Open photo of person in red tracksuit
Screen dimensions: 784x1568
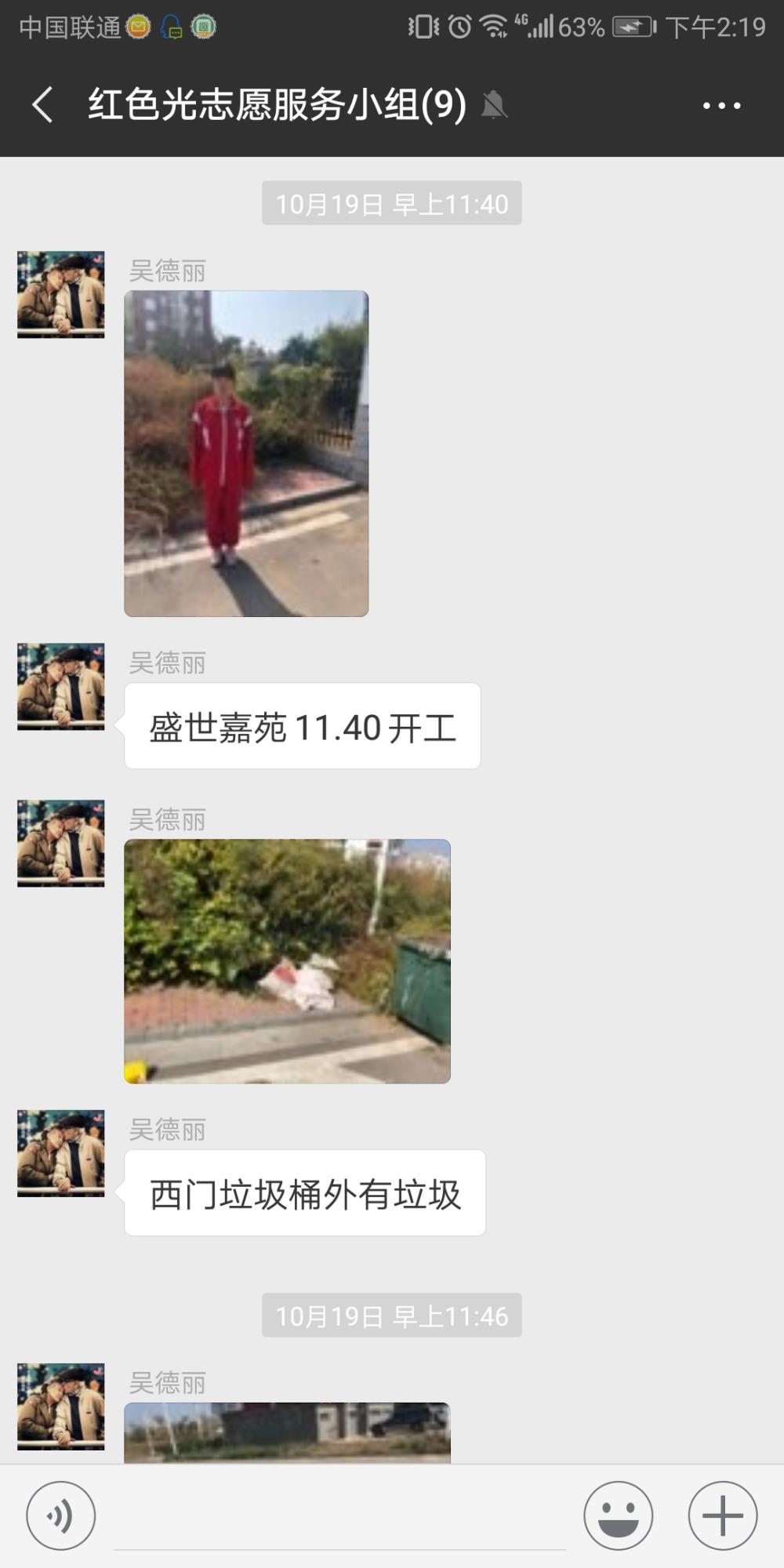tap(246, 453)
